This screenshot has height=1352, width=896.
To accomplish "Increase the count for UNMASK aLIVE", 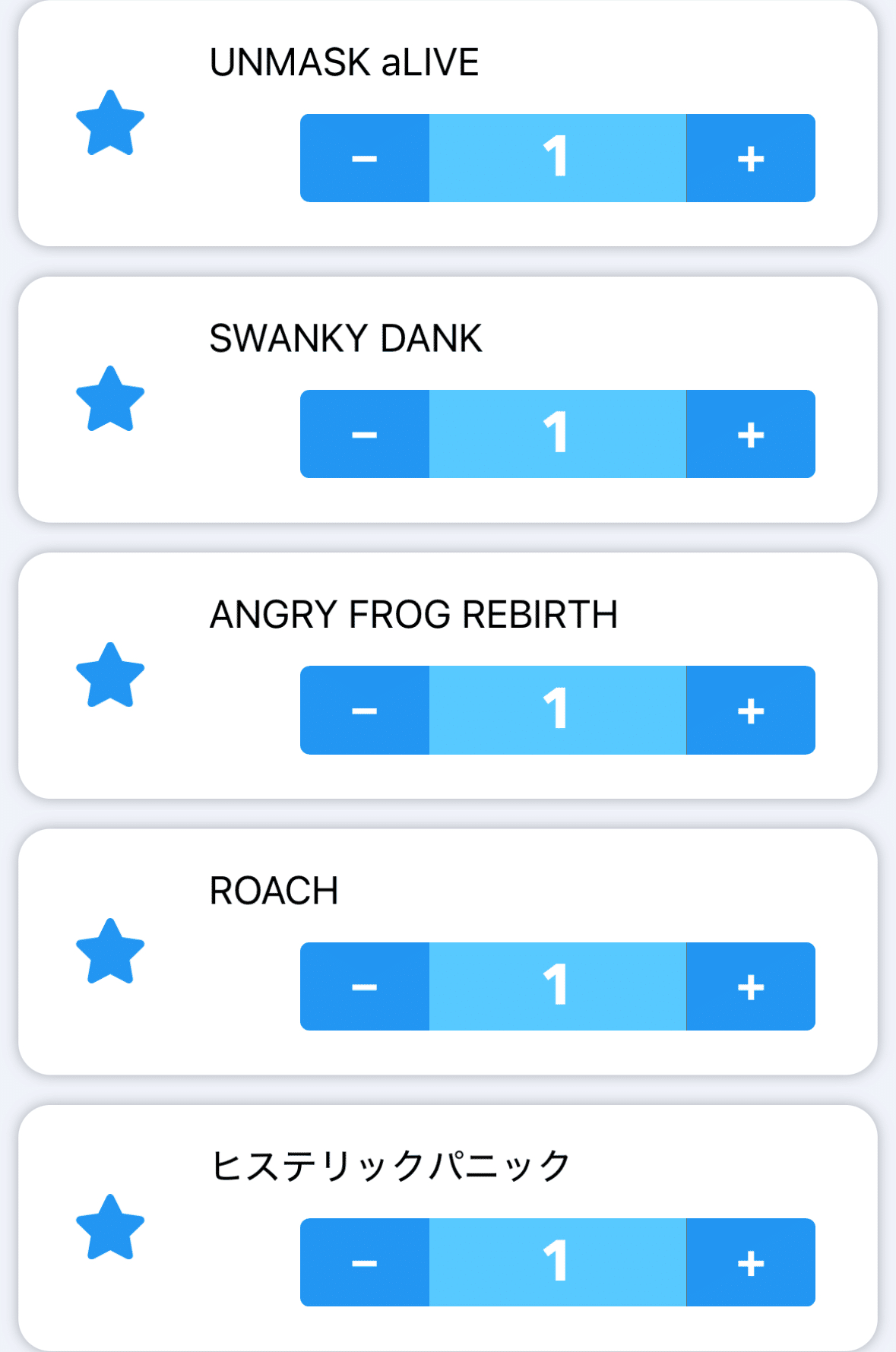I will point(750,158).
